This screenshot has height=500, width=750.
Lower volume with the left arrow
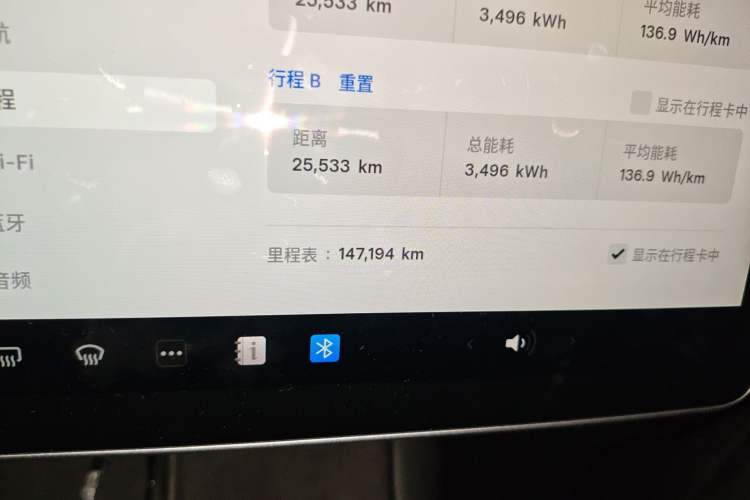point(470,344)
